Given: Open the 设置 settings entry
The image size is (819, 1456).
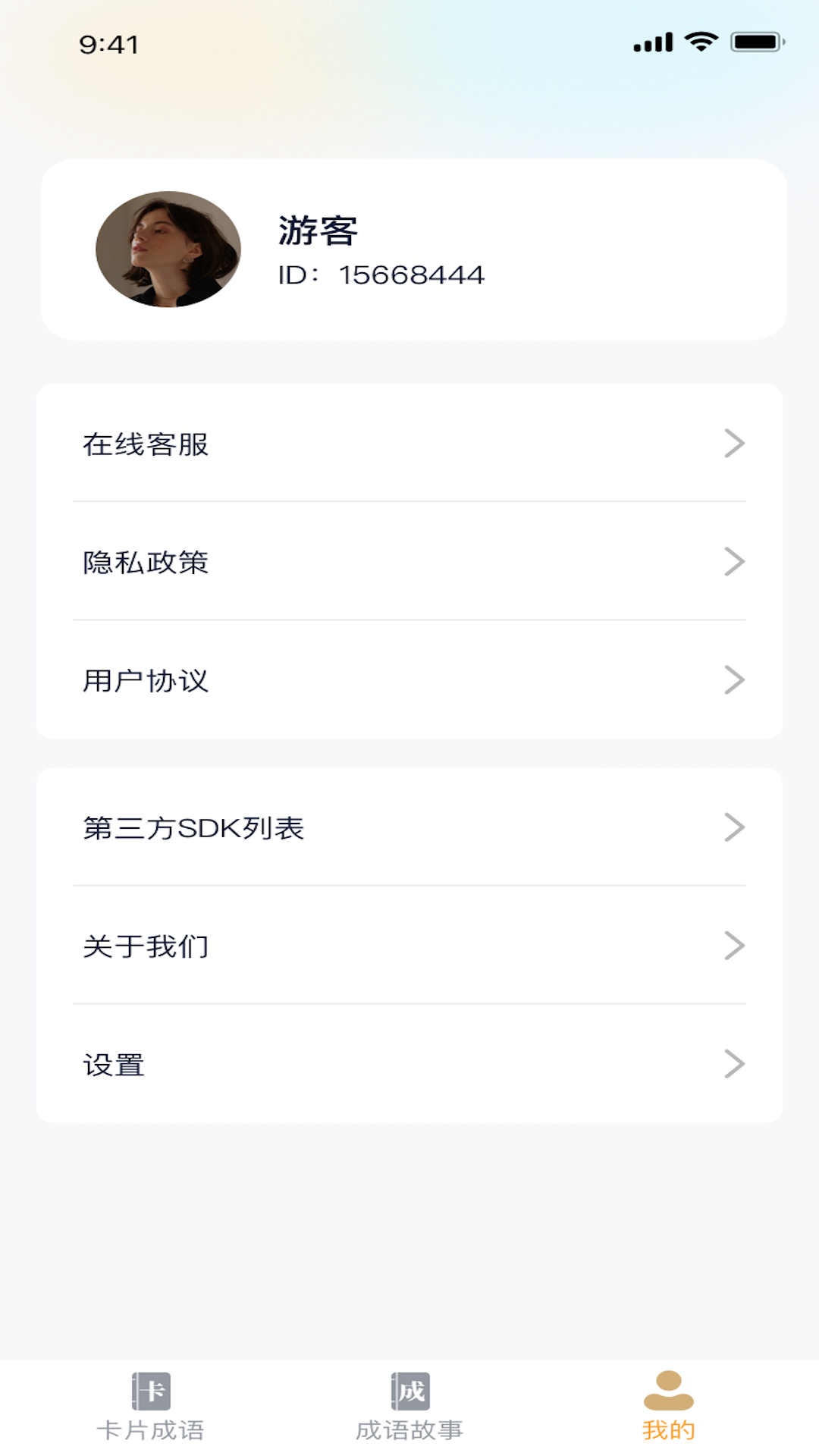Looking at the screenshot, I should click(x=114, y=1064).
